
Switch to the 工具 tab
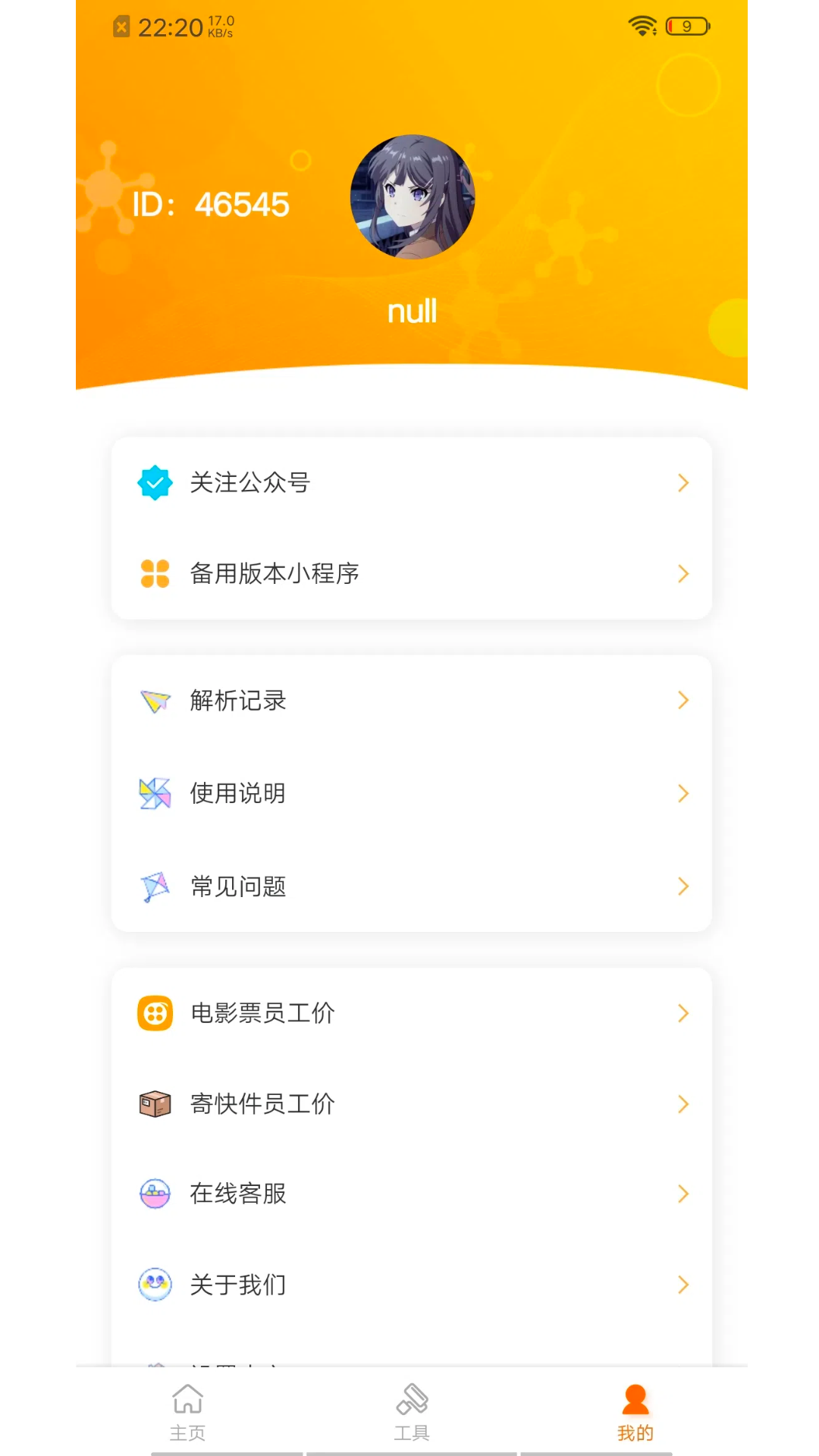[412, 1412]
